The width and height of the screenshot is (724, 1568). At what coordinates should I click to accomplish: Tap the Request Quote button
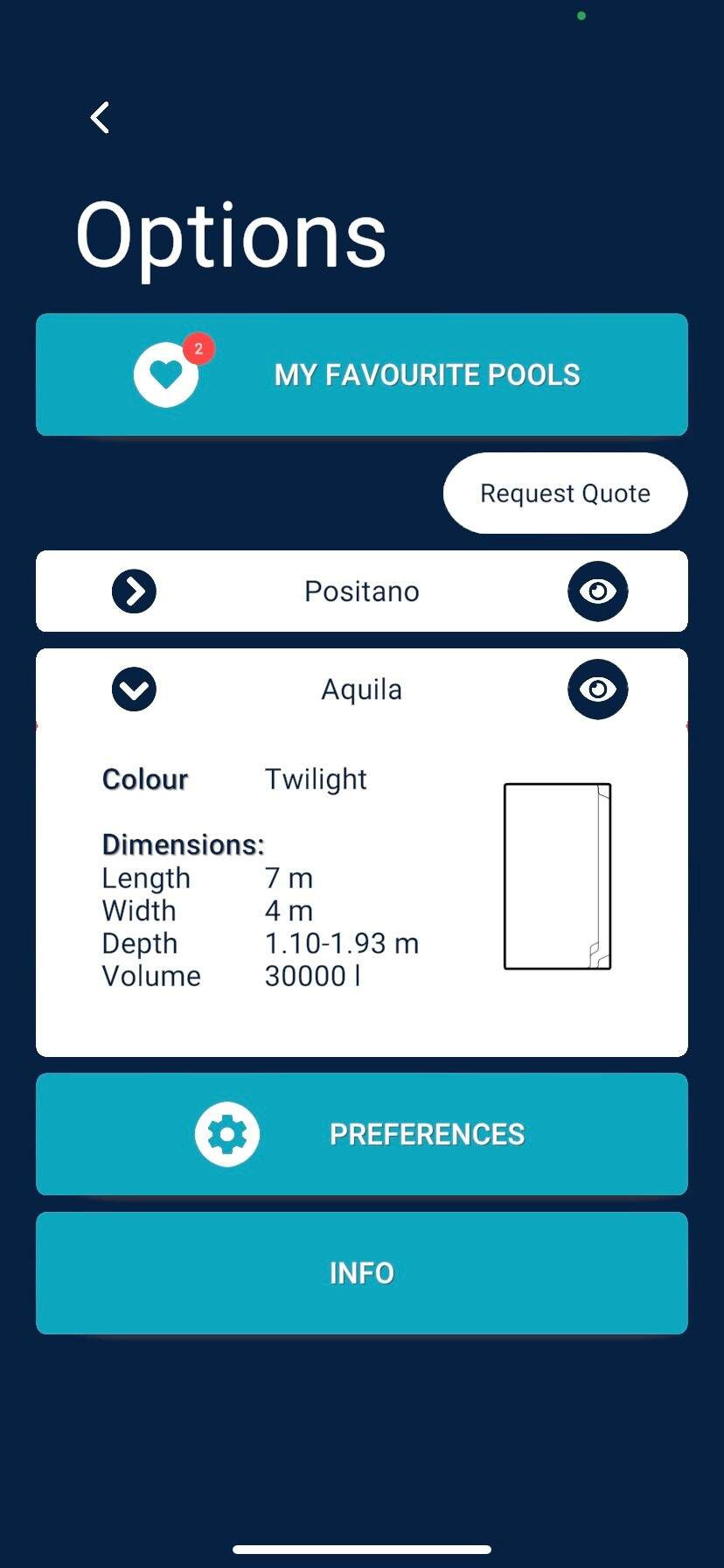tap(565, 493)
